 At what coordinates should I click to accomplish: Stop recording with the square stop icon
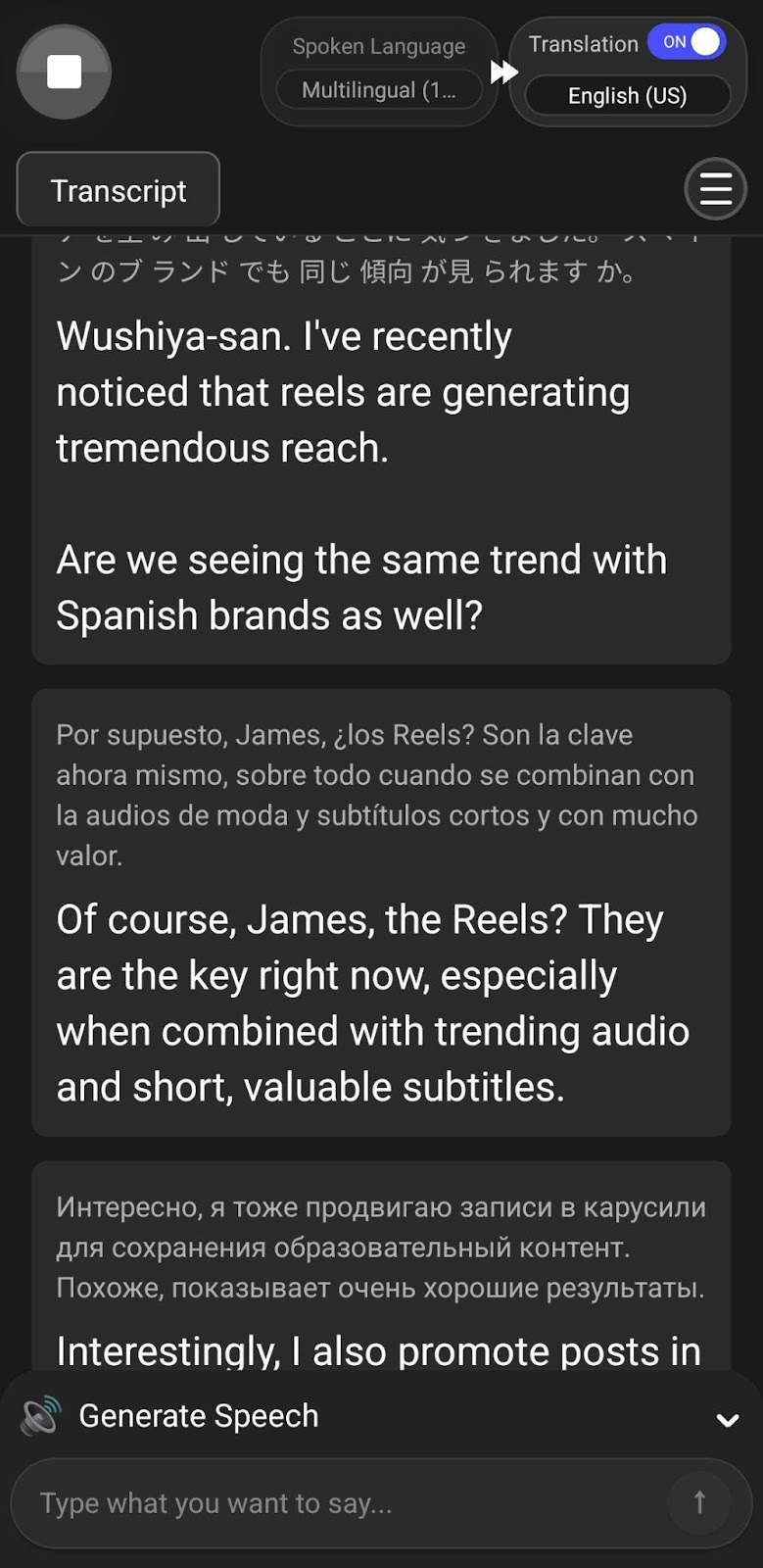click(64, 72)
